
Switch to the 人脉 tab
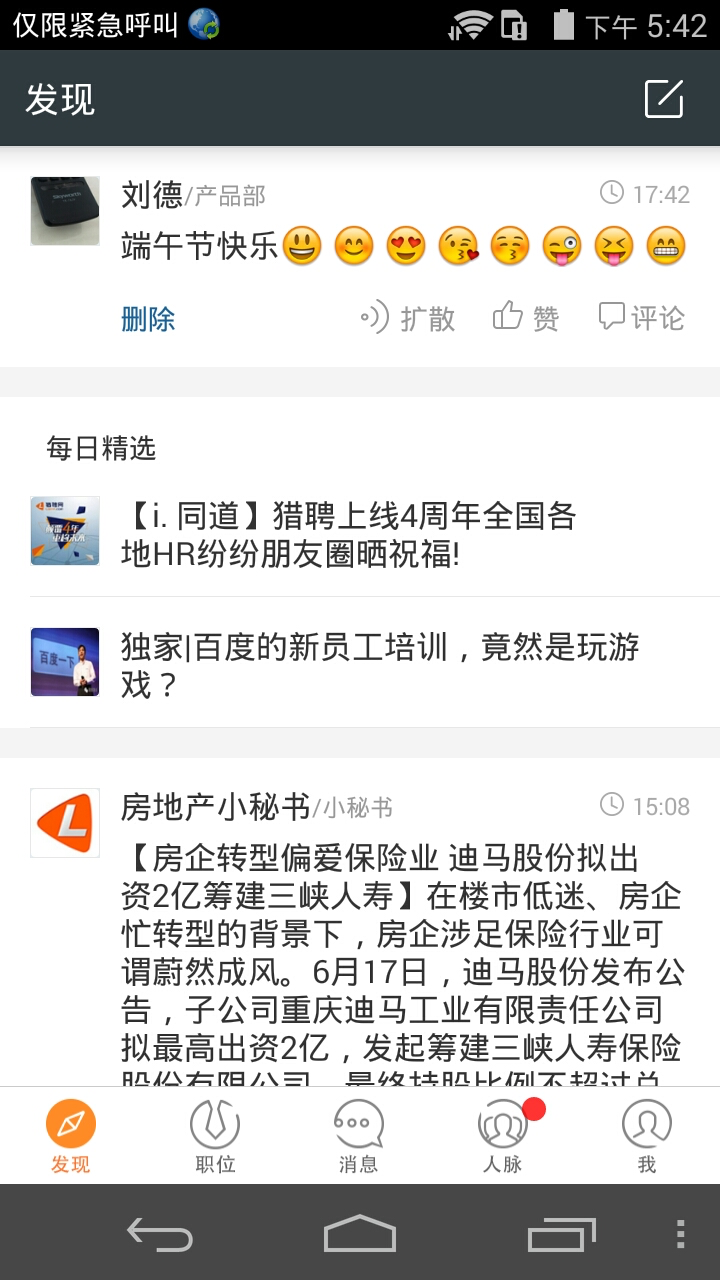click(502, 1136)
